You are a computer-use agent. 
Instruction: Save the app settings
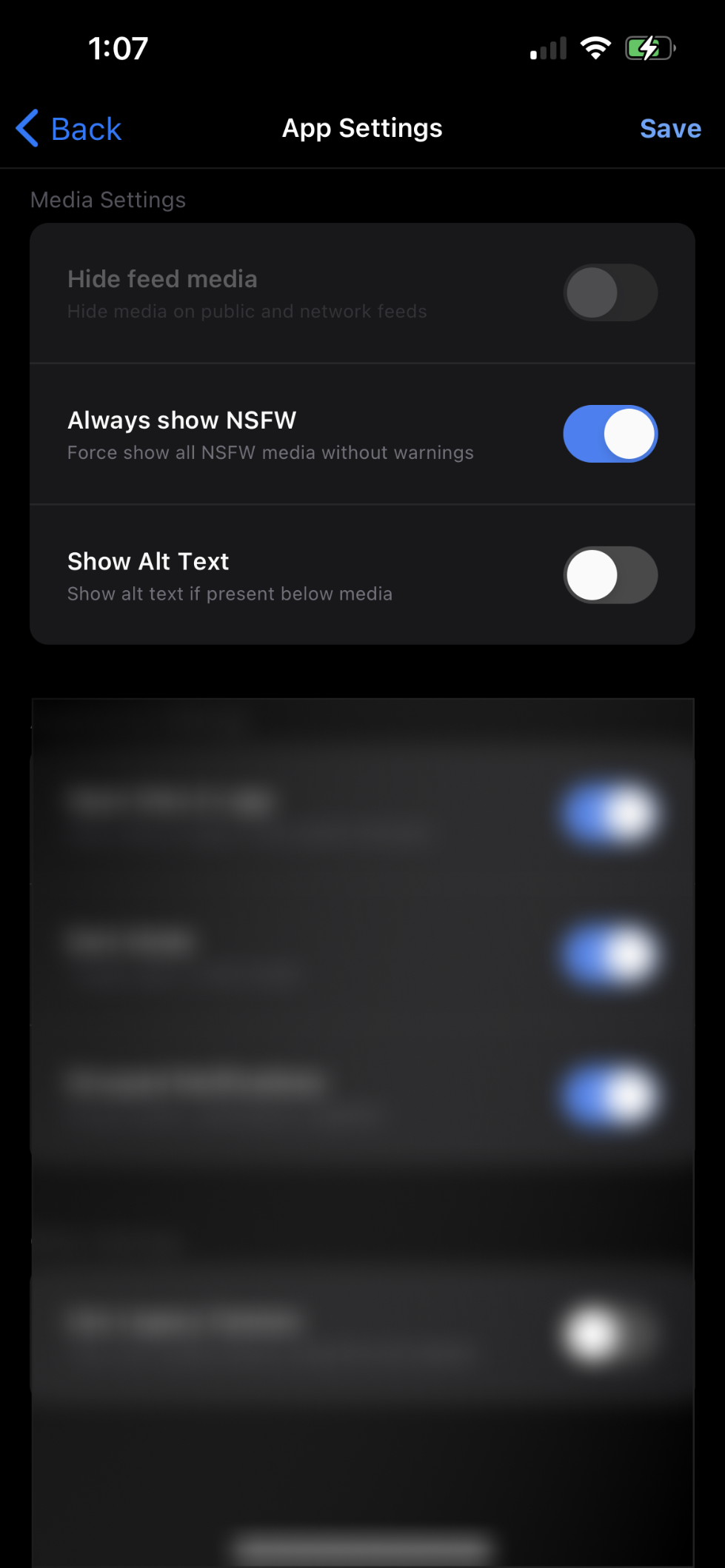click(670, 129)
